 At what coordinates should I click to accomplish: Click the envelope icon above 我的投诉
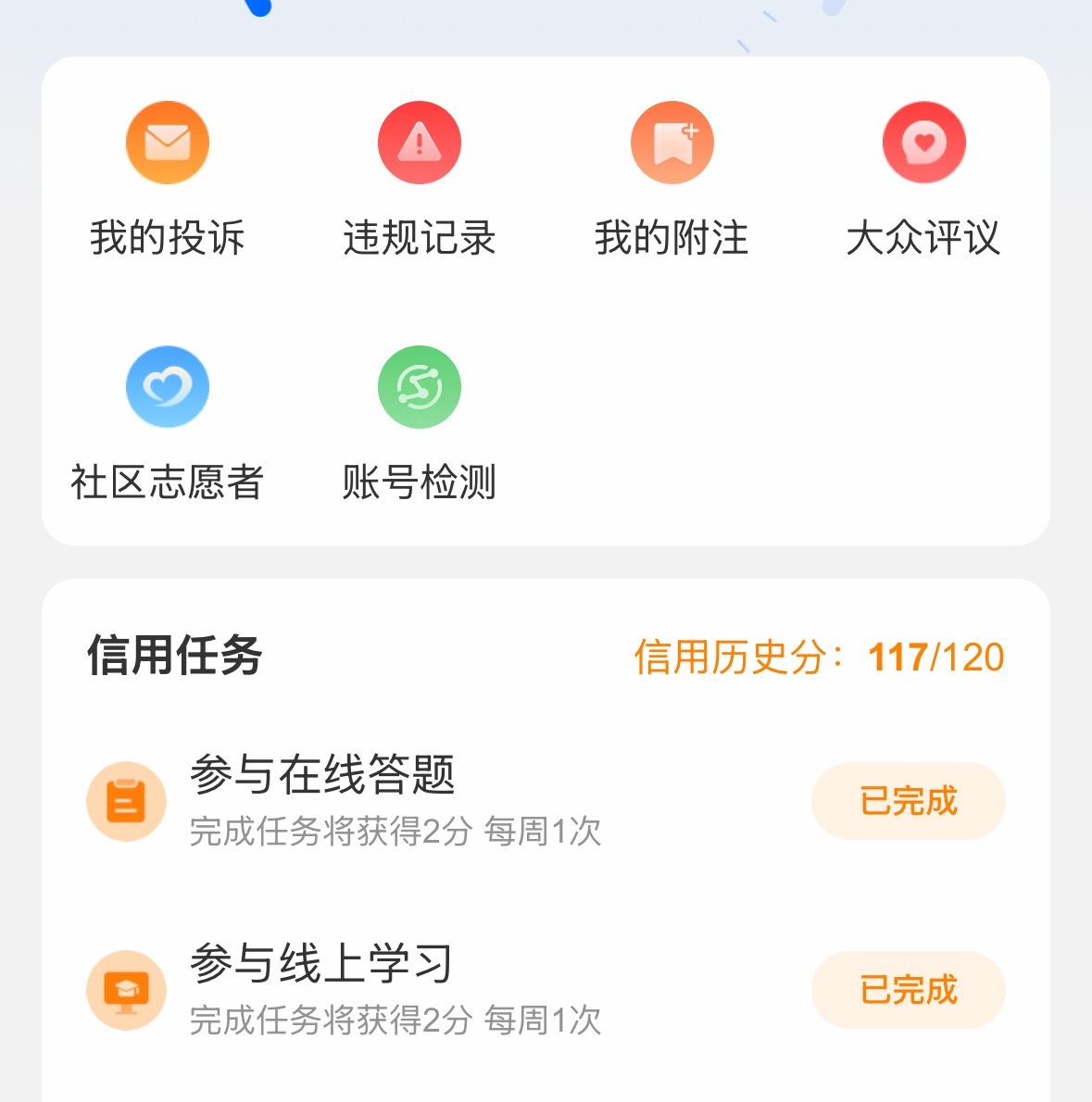point(168,141)
